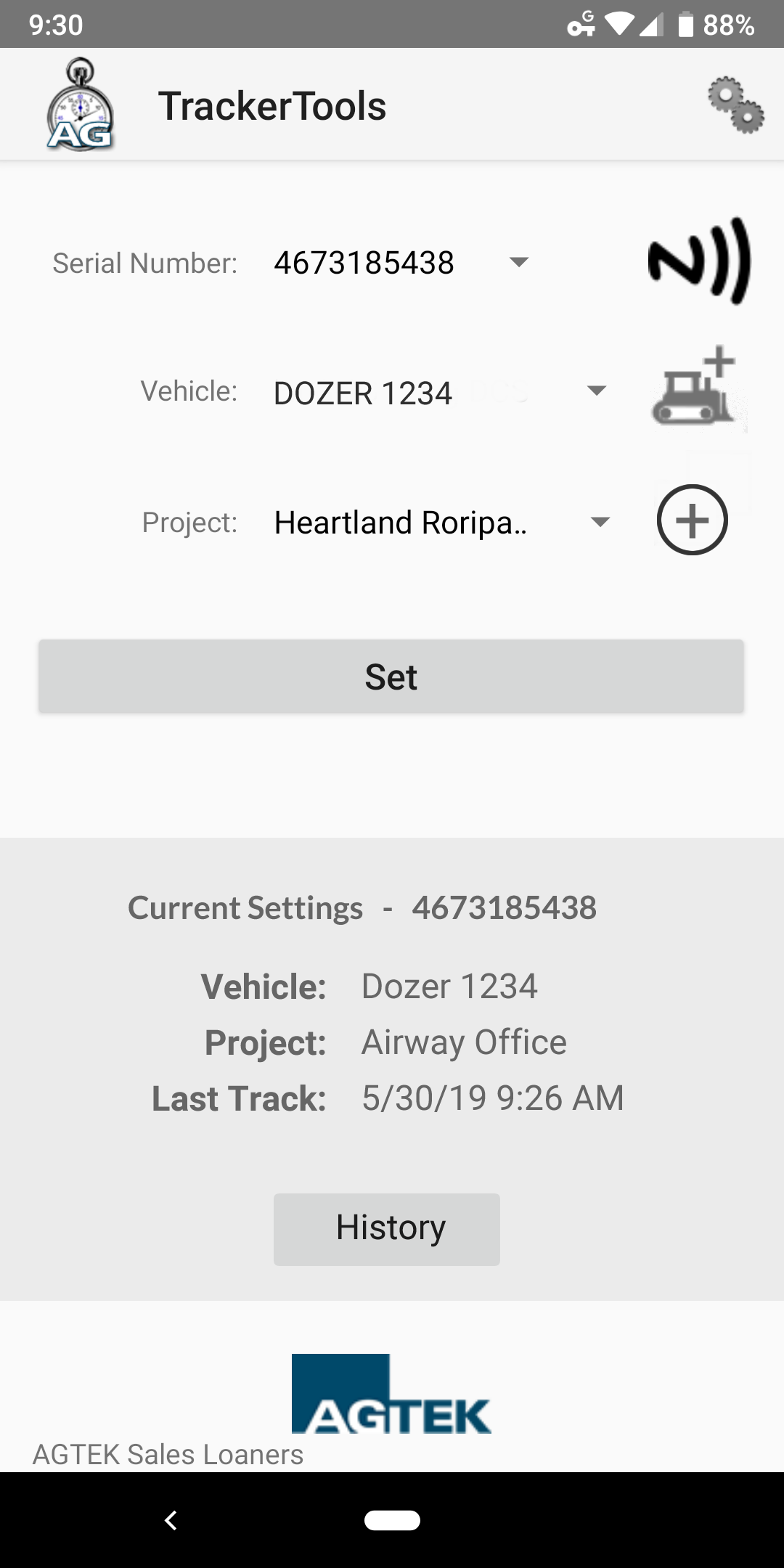This screenshot has width=784, height=1568.
Task: Expand the Serial Number dropdown
Action: coord(518,262)
